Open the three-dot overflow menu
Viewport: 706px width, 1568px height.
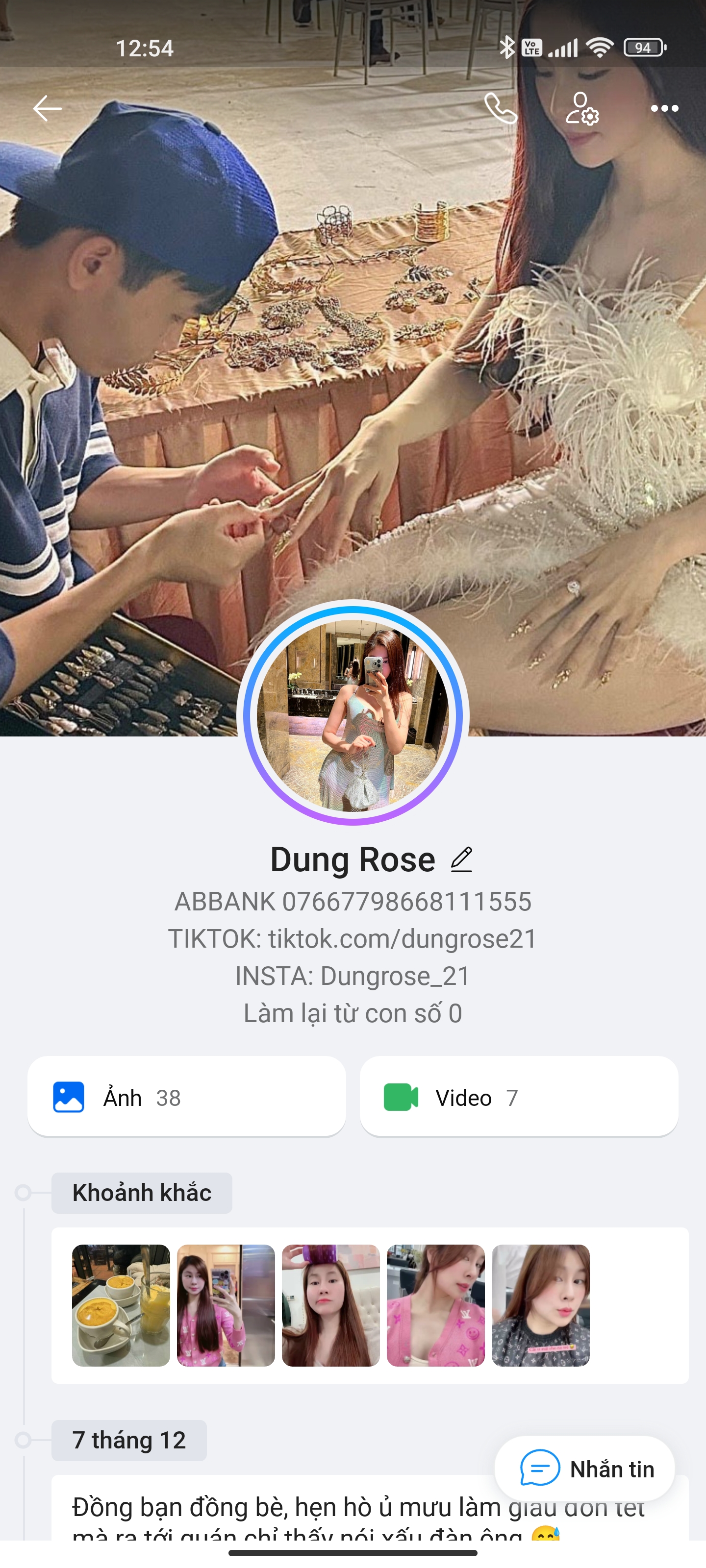(664, 108)
